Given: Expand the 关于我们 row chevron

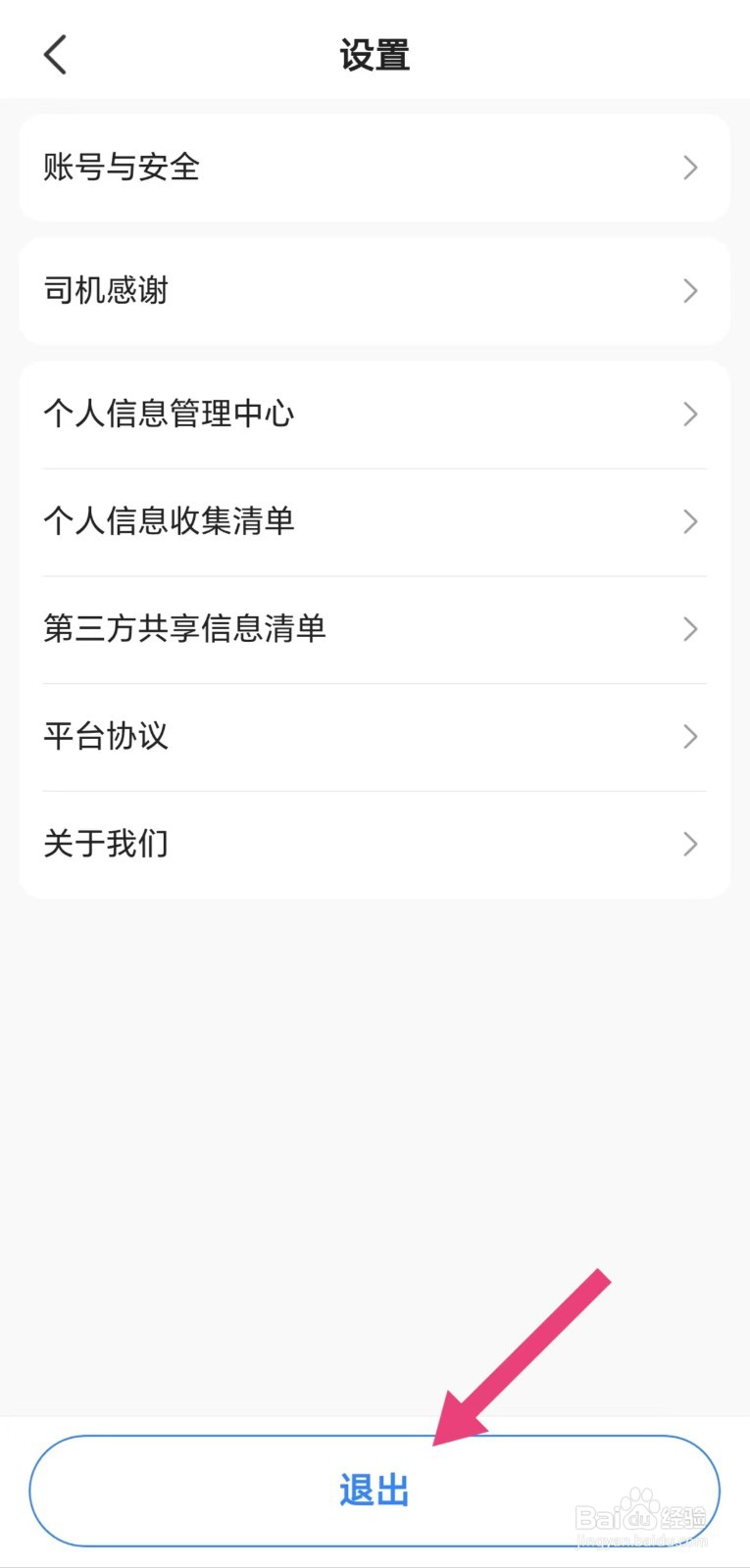Looking at the screenshot, I should [x=689, y=843].
